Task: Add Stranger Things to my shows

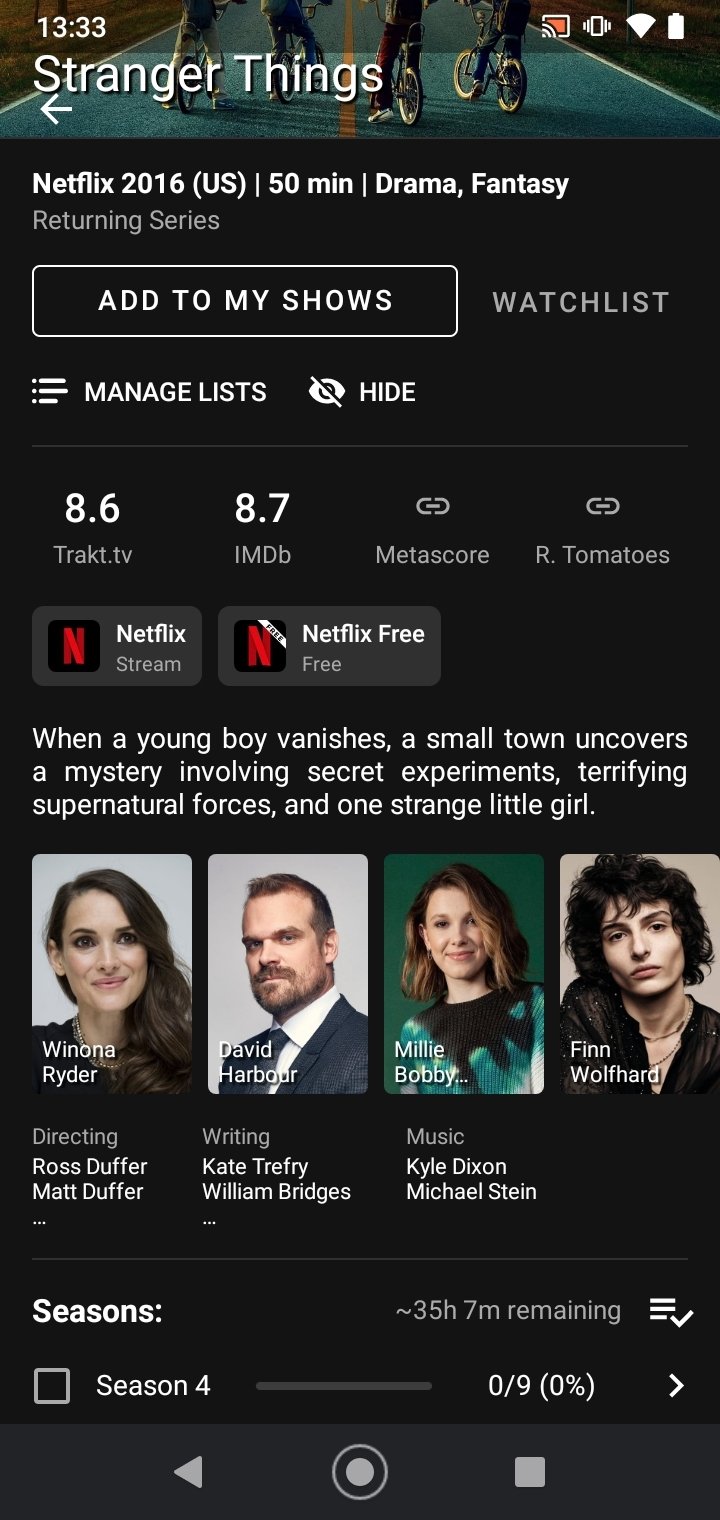Action: pyautogui.click(x=245, y=301)
